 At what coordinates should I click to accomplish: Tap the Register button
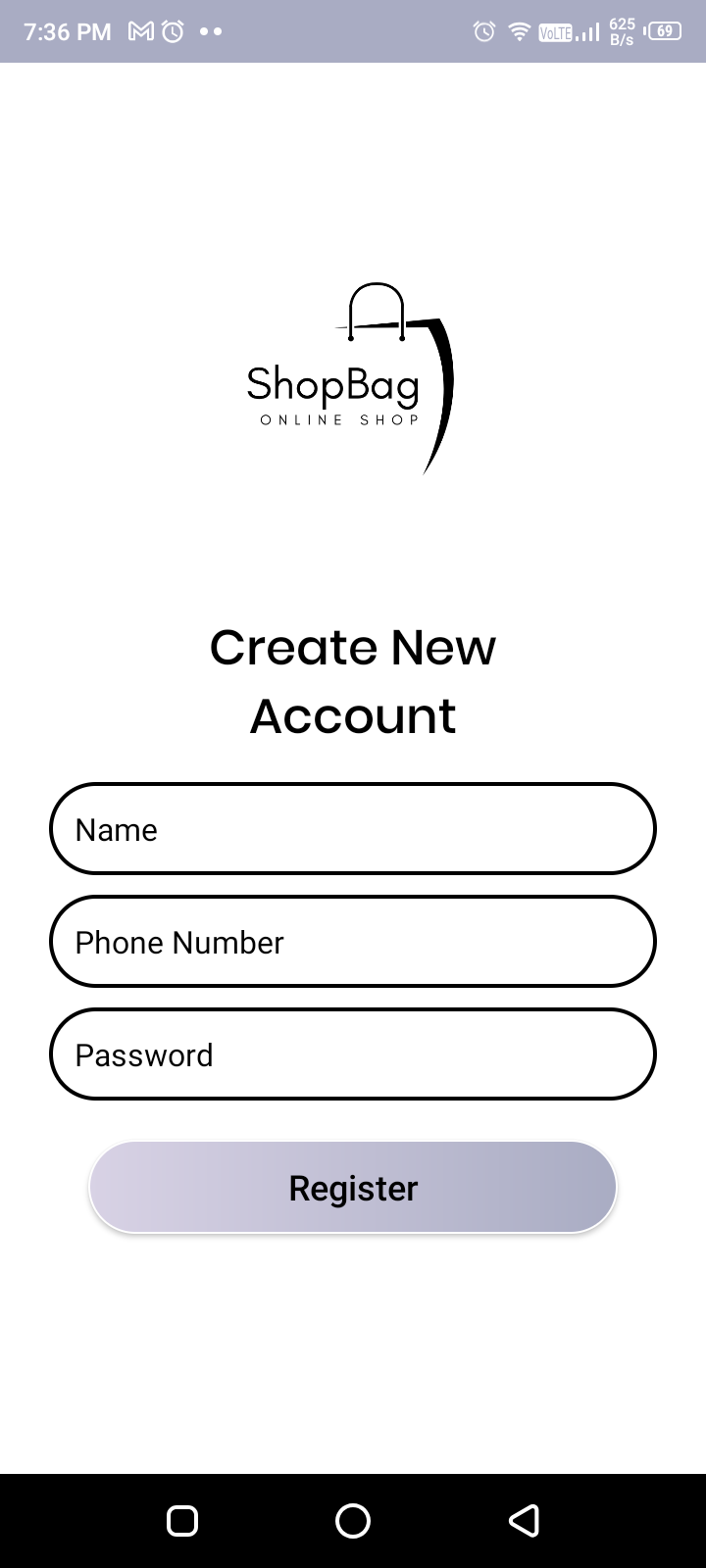coord(353,1188)
